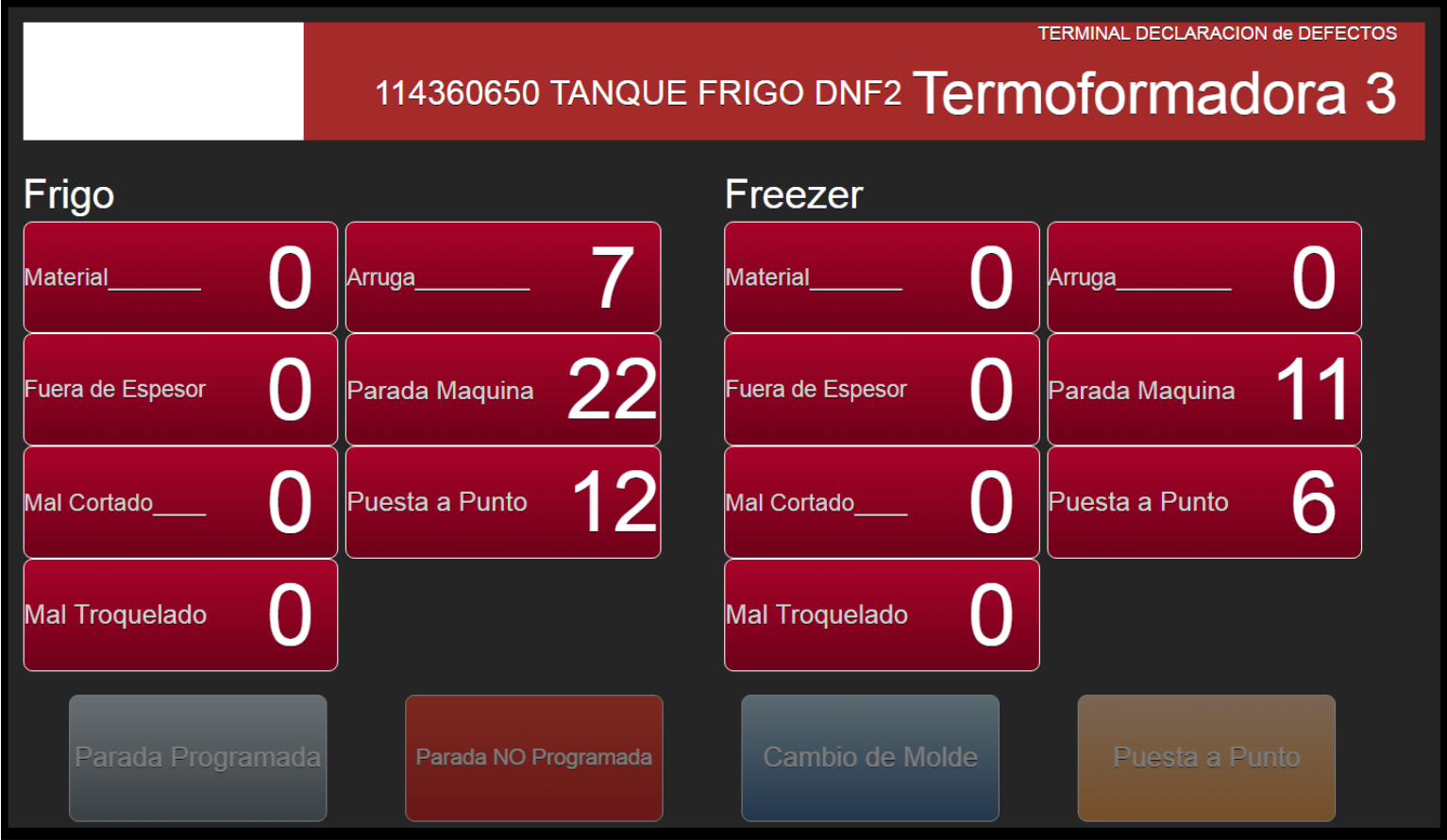This screenshot has width=1447, height=840.
Task: Tap Parada Maquina in the Frigo section
Action: click(503, 389)
